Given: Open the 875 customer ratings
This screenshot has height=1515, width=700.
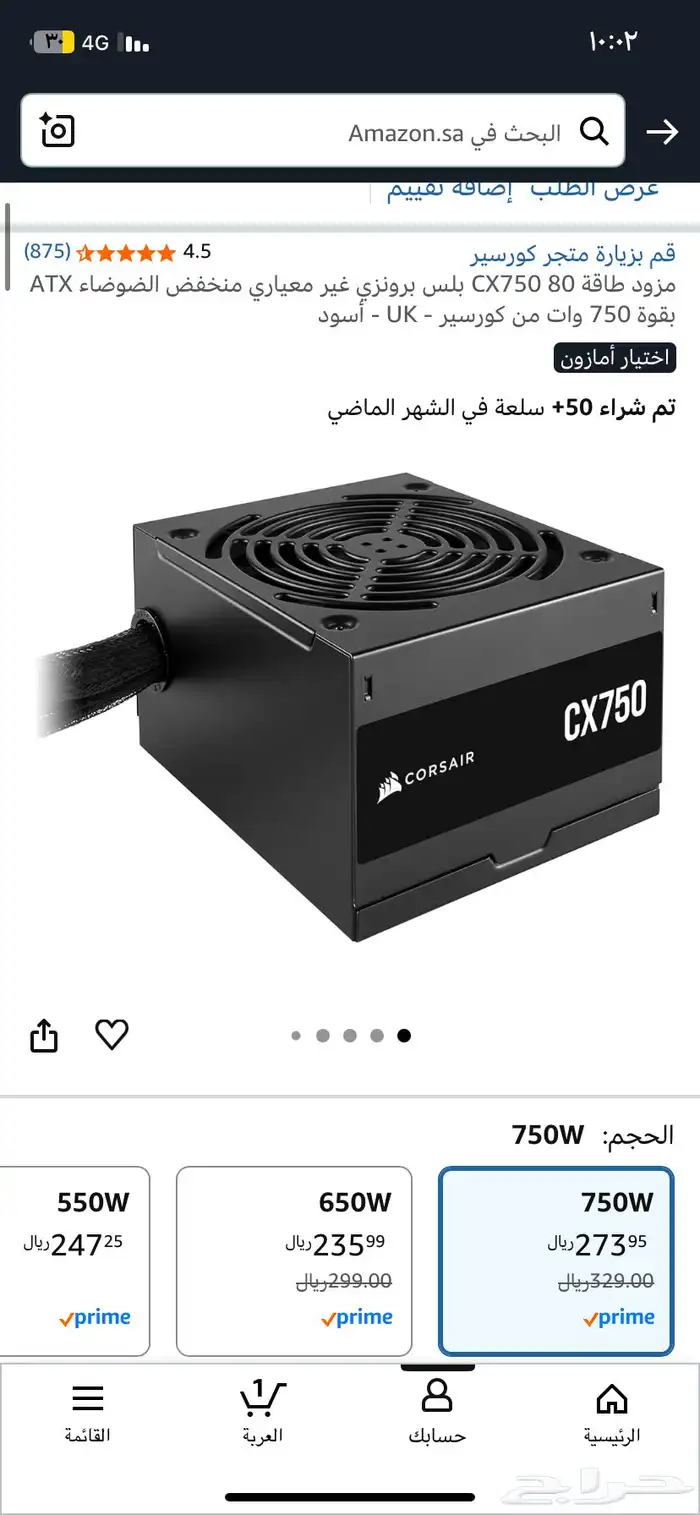Looking at the screenshot, I should click(x=47, y=252).
